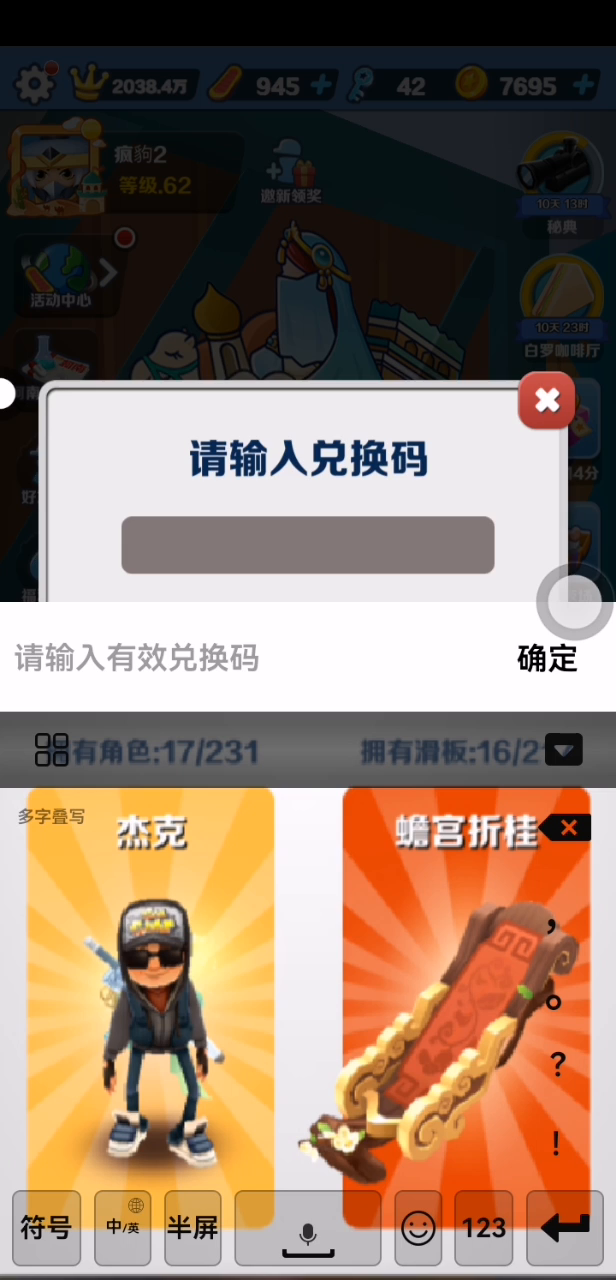
Task: Tap the floating assistive circle button
Action: pos(574,601)
